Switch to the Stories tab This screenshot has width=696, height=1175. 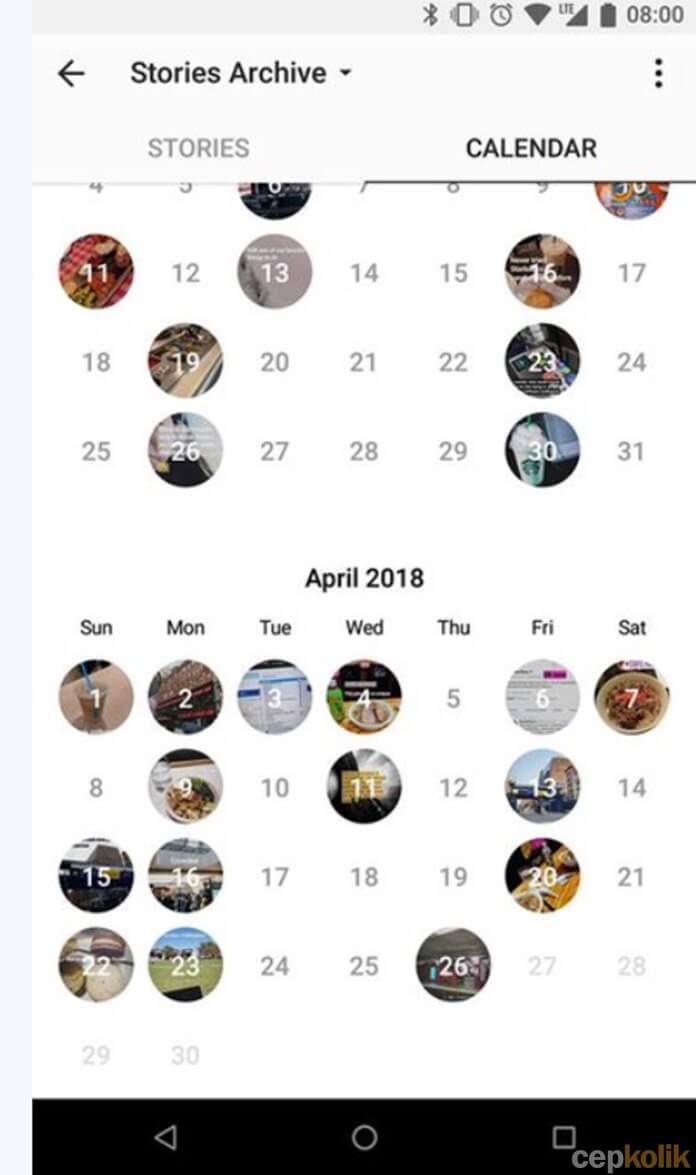199,148
